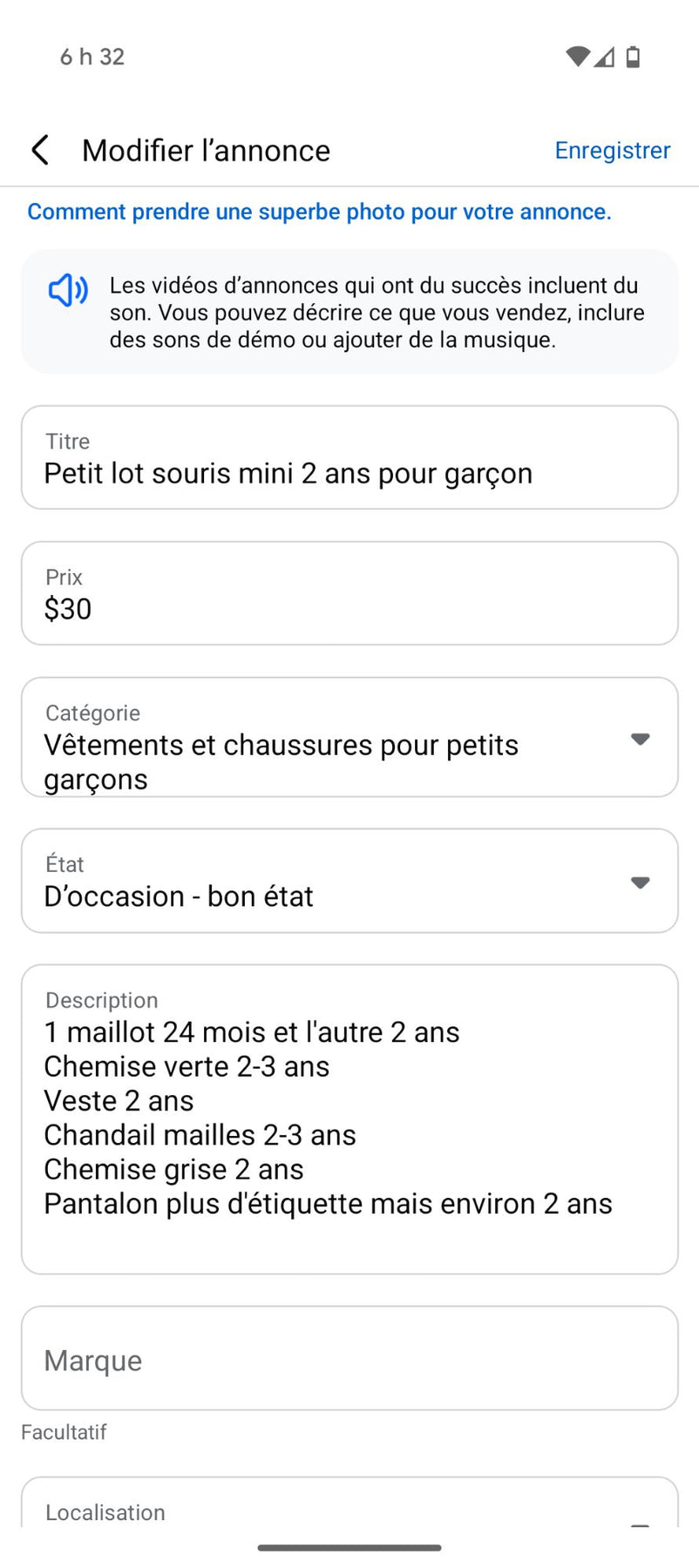
Task: Open the Localisation field
Action: (x=349, y=1502)
